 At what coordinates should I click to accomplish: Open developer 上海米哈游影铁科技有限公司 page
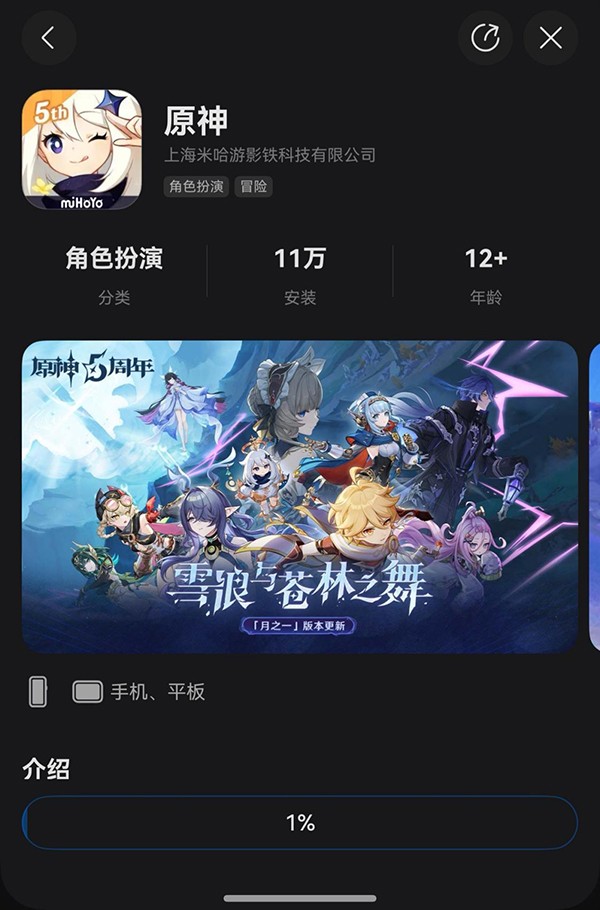270,155
